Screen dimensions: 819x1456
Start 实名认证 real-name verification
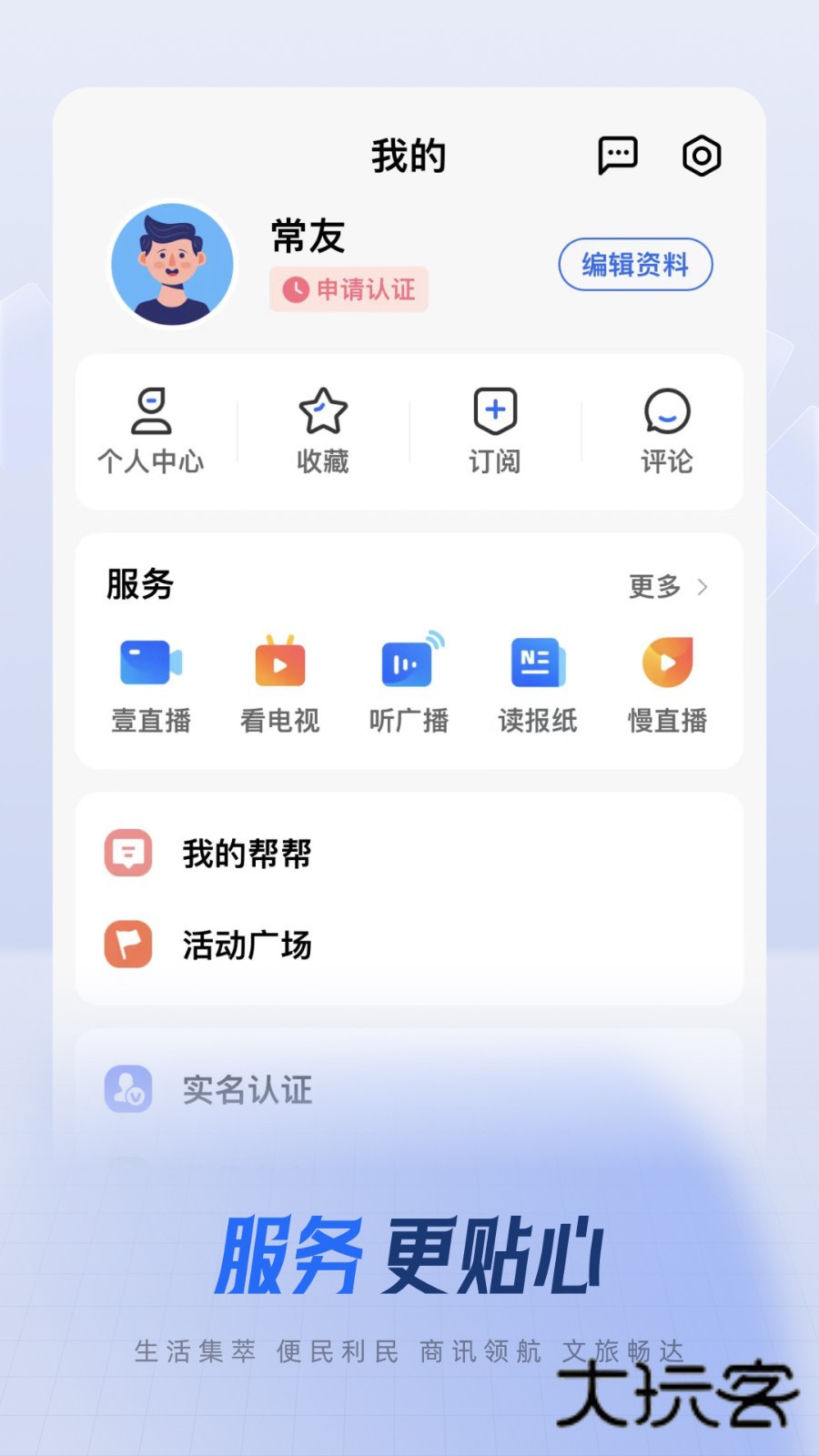(x=246, y=1089)
